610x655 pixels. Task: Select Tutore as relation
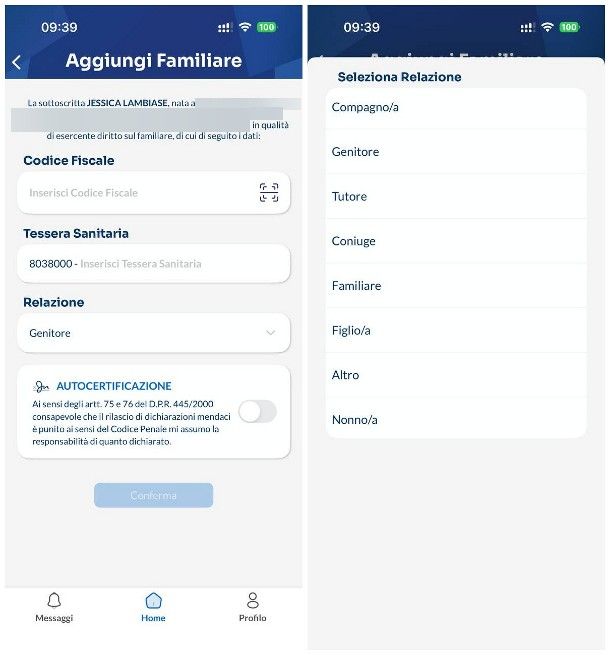456,196
